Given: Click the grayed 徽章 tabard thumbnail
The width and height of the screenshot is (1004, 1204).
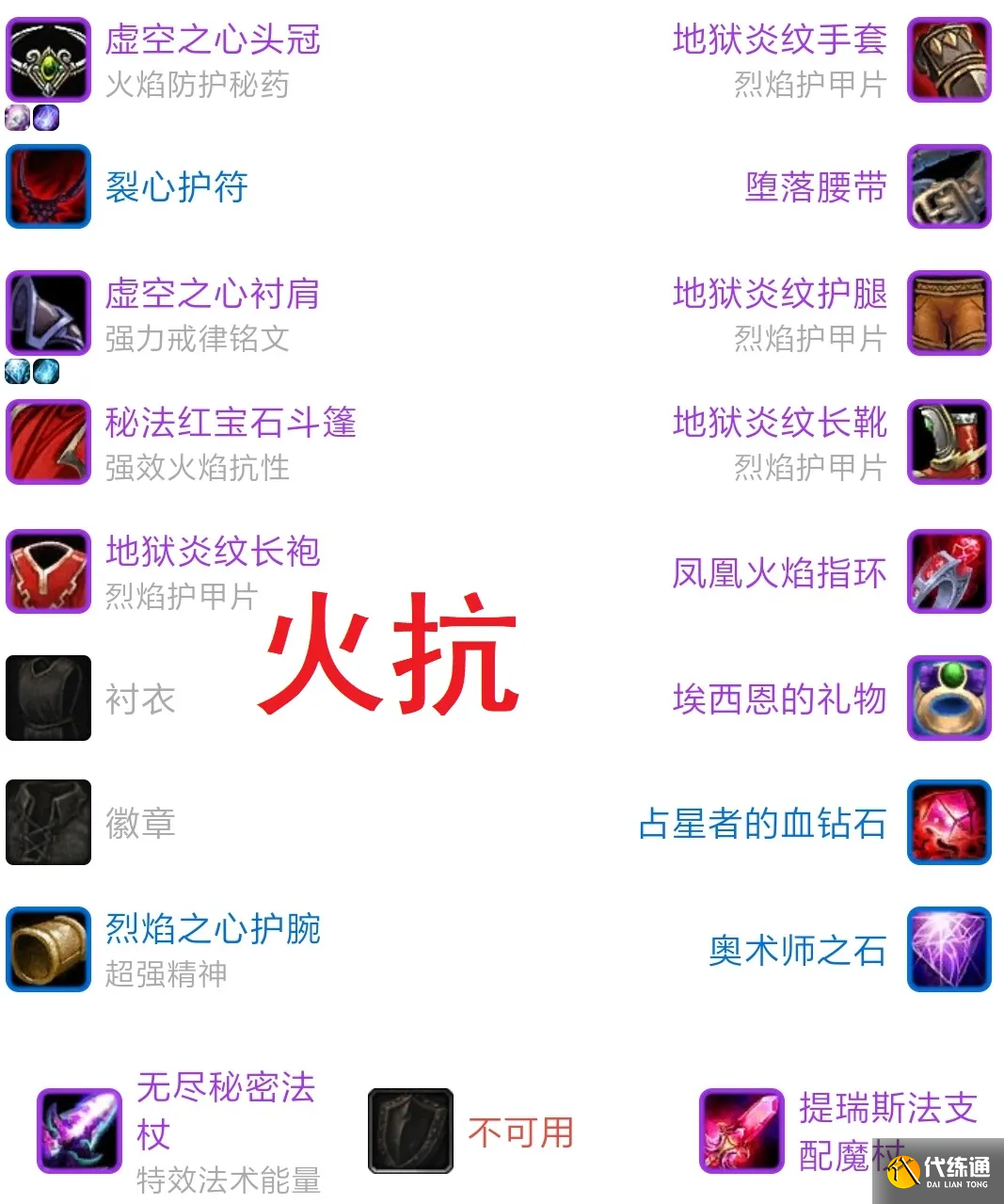Looking at the screenshot, I should pos(48,823).
